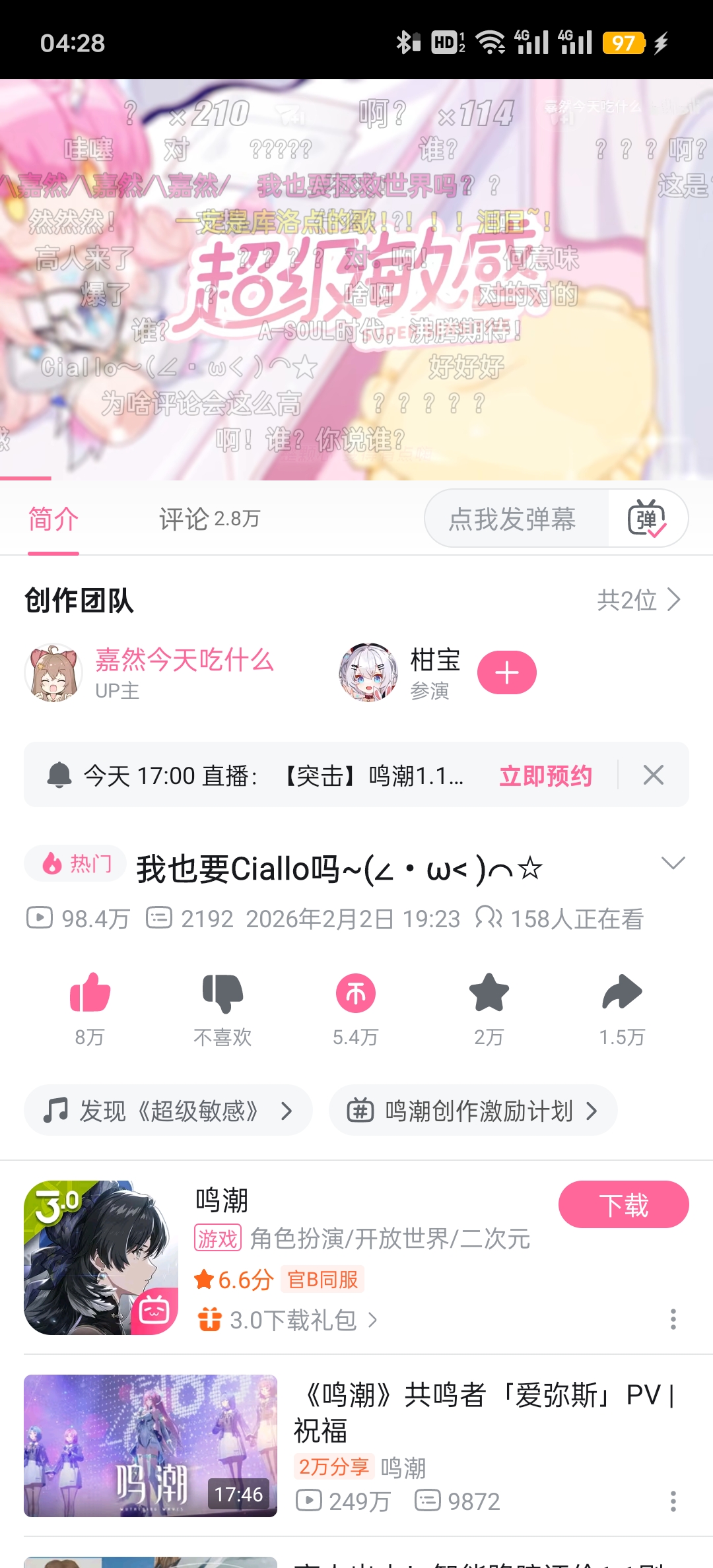Play the 爱弥斯 PV recommended video

coord(151,1445)
